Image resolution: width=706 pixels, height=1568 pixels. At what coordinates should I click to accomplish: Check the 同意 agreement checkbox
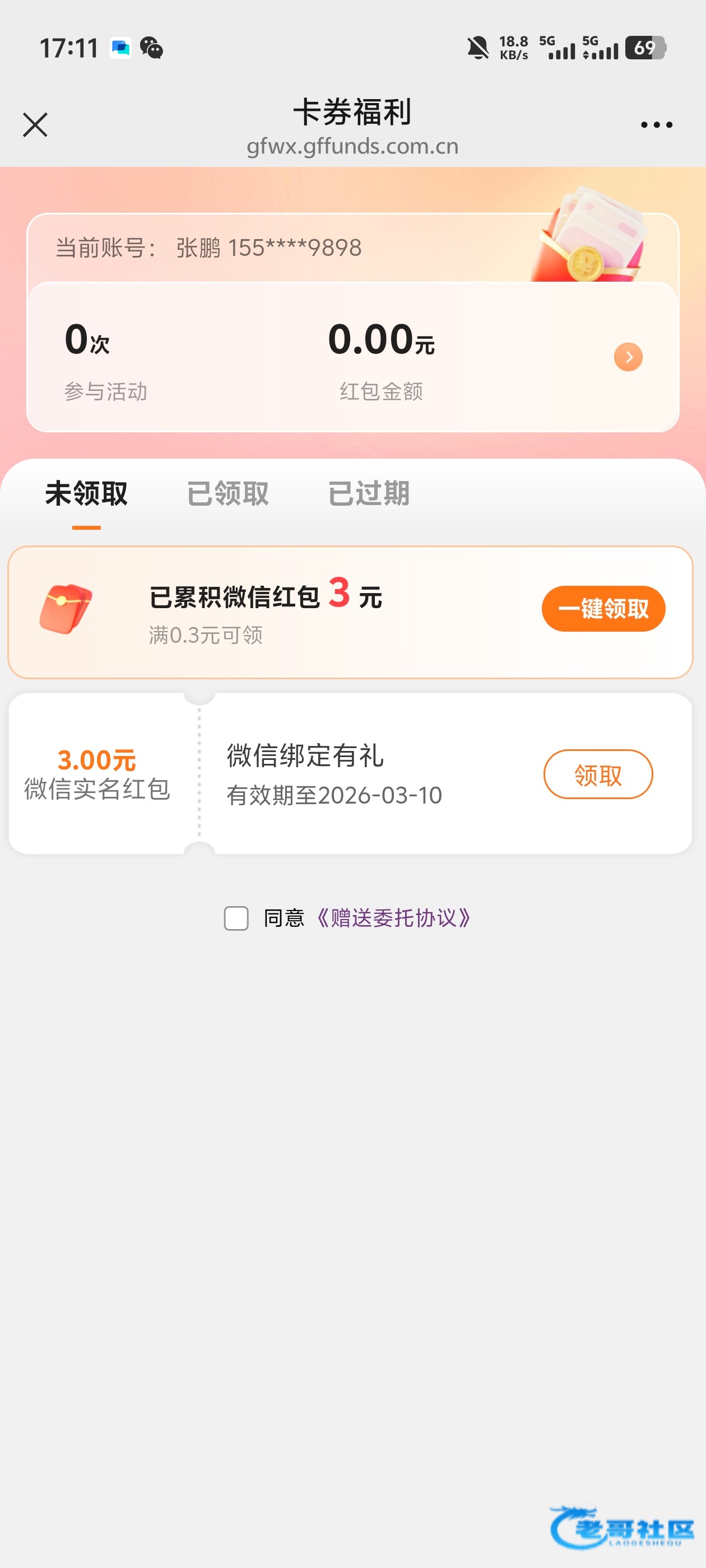click(x=236, y=918)
